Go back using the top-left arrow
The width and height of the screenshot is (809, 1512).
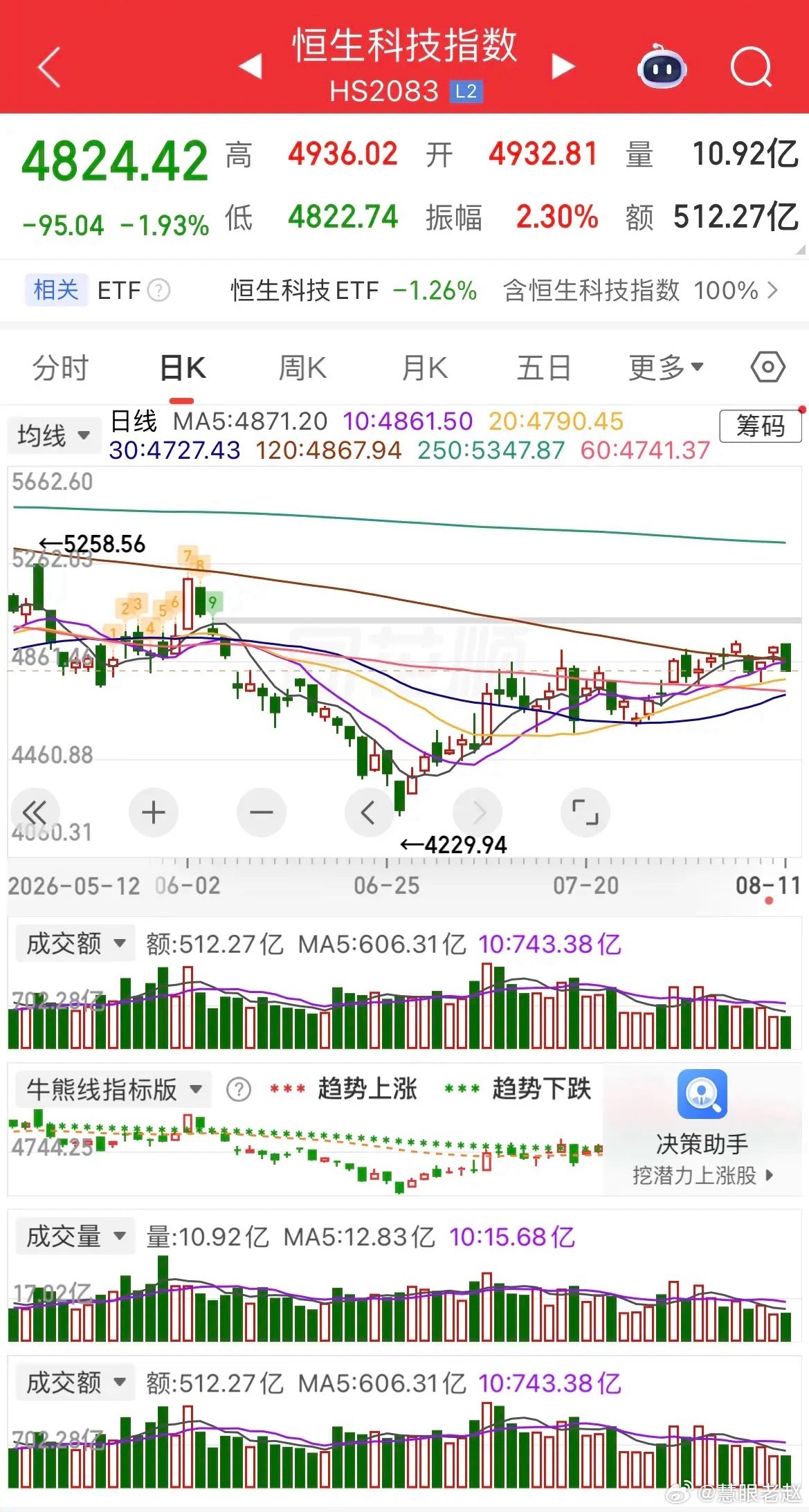pyautogui.click(x=49, y=67)
